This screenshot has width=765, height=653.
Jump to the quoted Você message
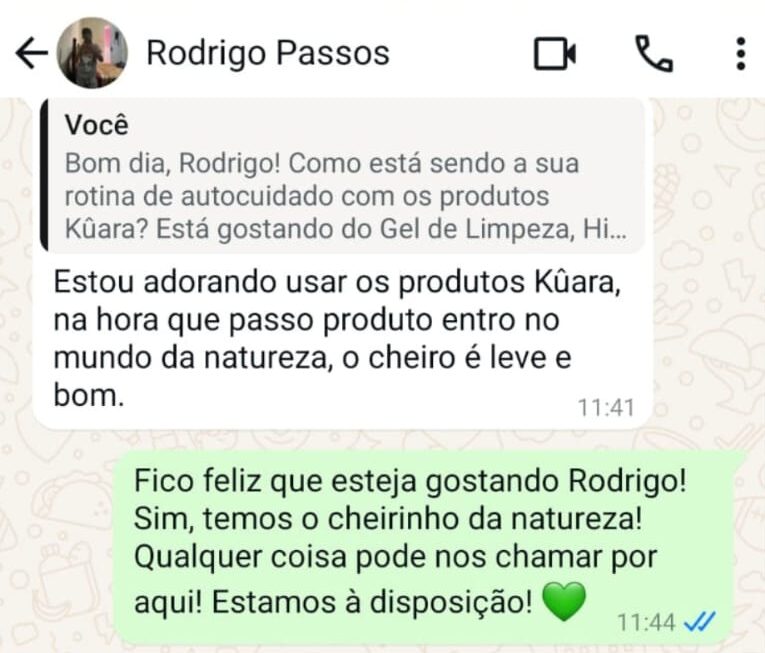click(x=340, y=178)
